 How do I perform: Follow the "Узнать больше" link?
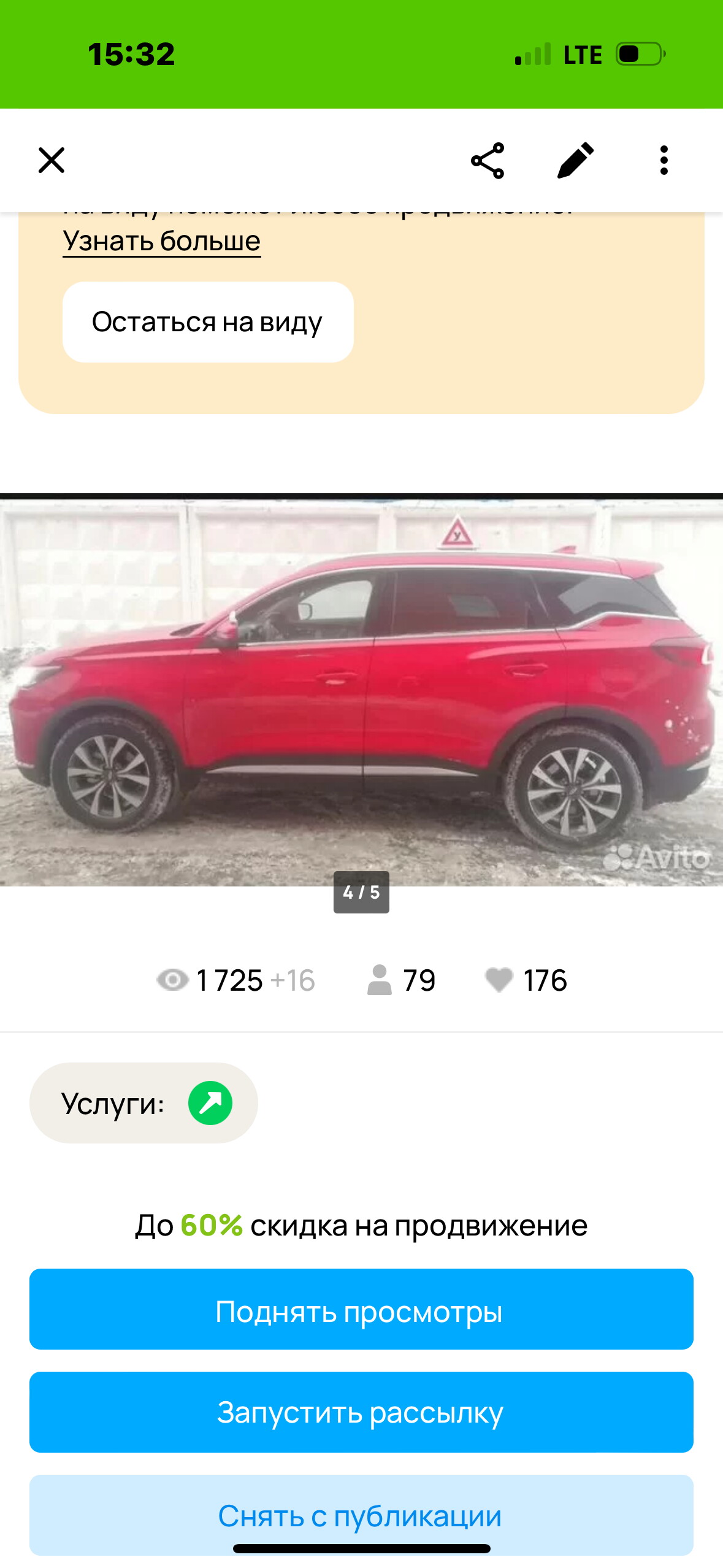[x=162, y=241]
